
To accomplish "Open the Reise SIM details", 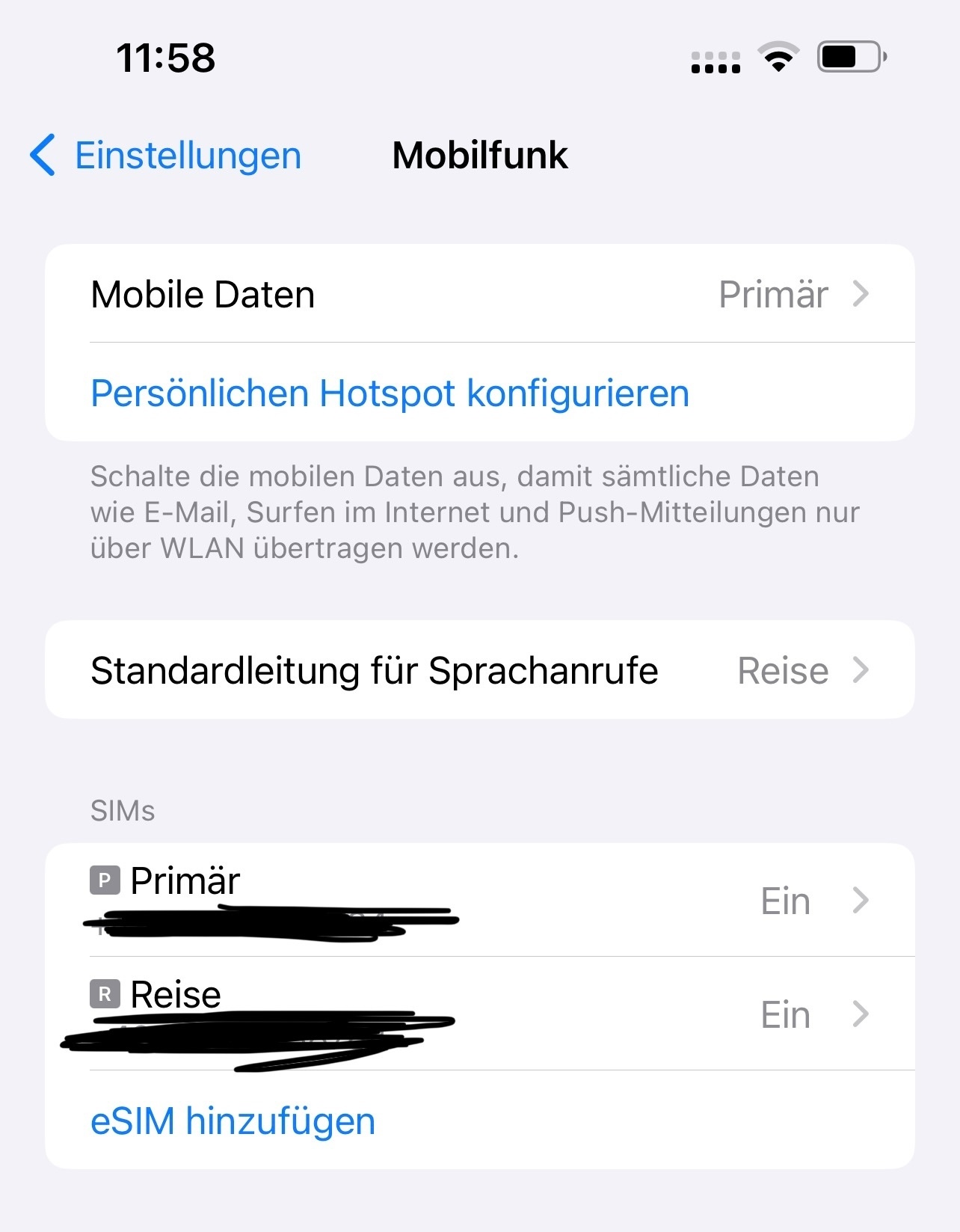I will (x=479, y=1014).
